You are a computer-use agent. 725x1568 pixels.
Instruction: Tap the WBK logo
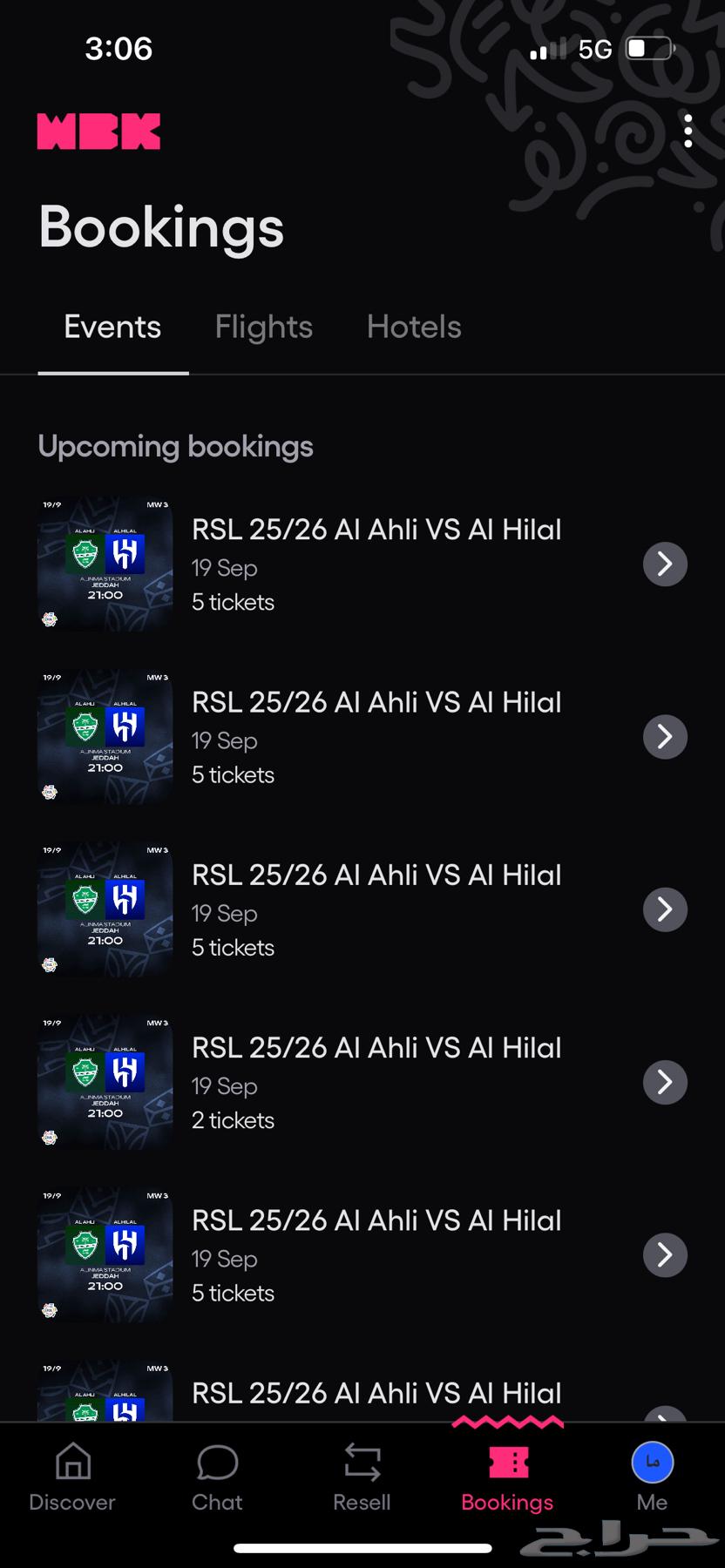pyautogui.click(x=98, y=131)
